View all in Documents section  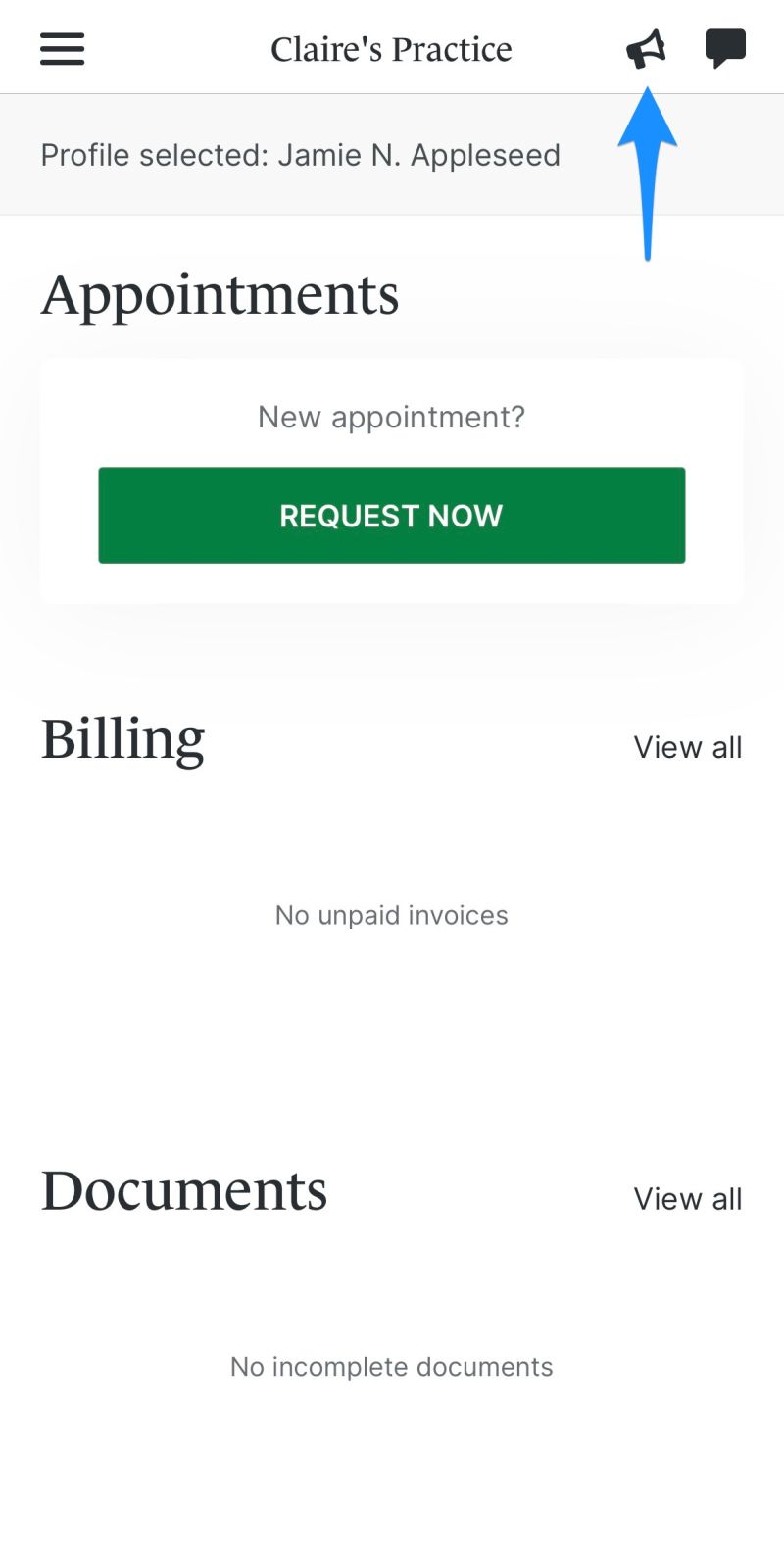[x=687, y=1198]
